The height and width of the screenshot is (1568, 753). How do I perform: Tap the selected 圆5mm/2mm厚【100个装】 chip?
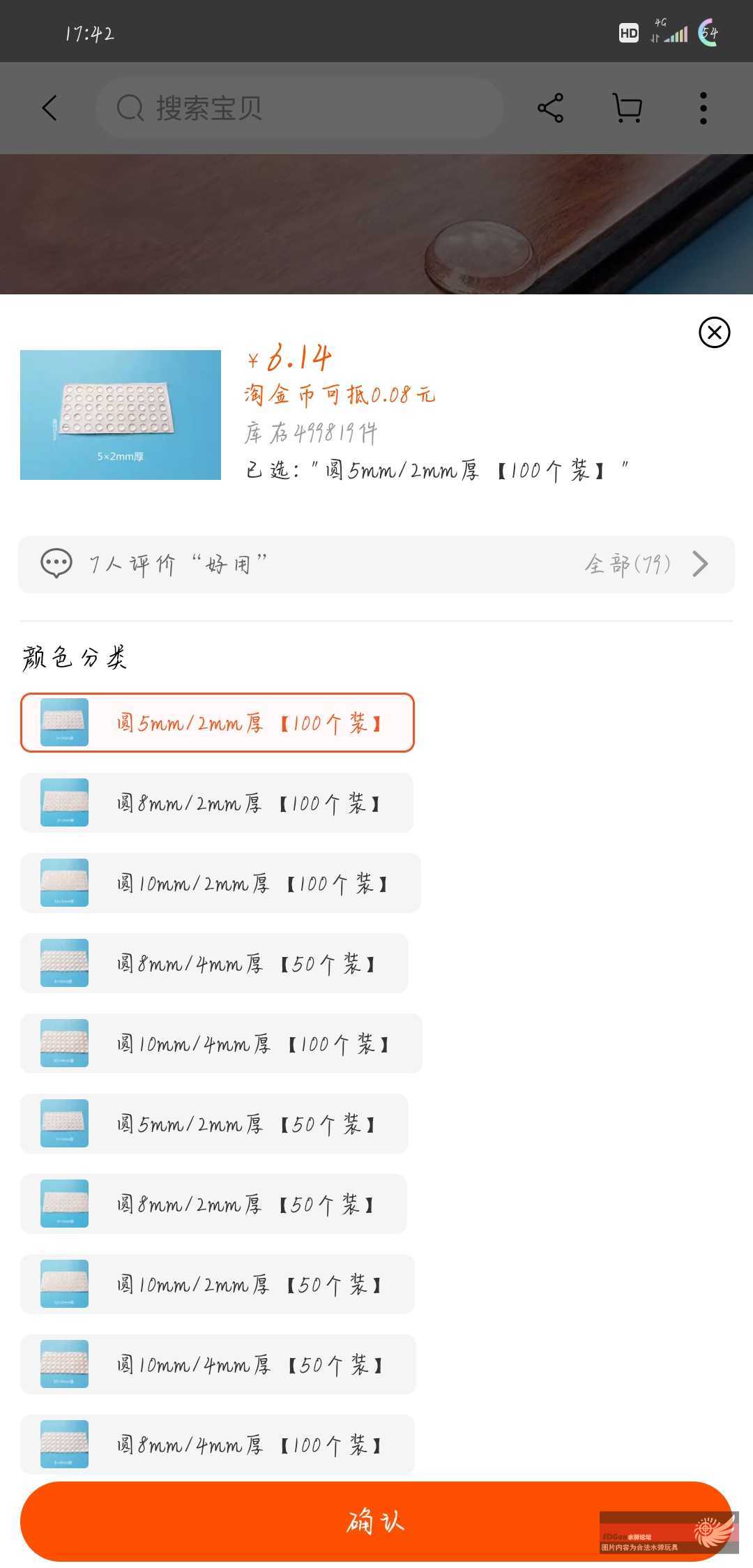[x=218, y=723]
